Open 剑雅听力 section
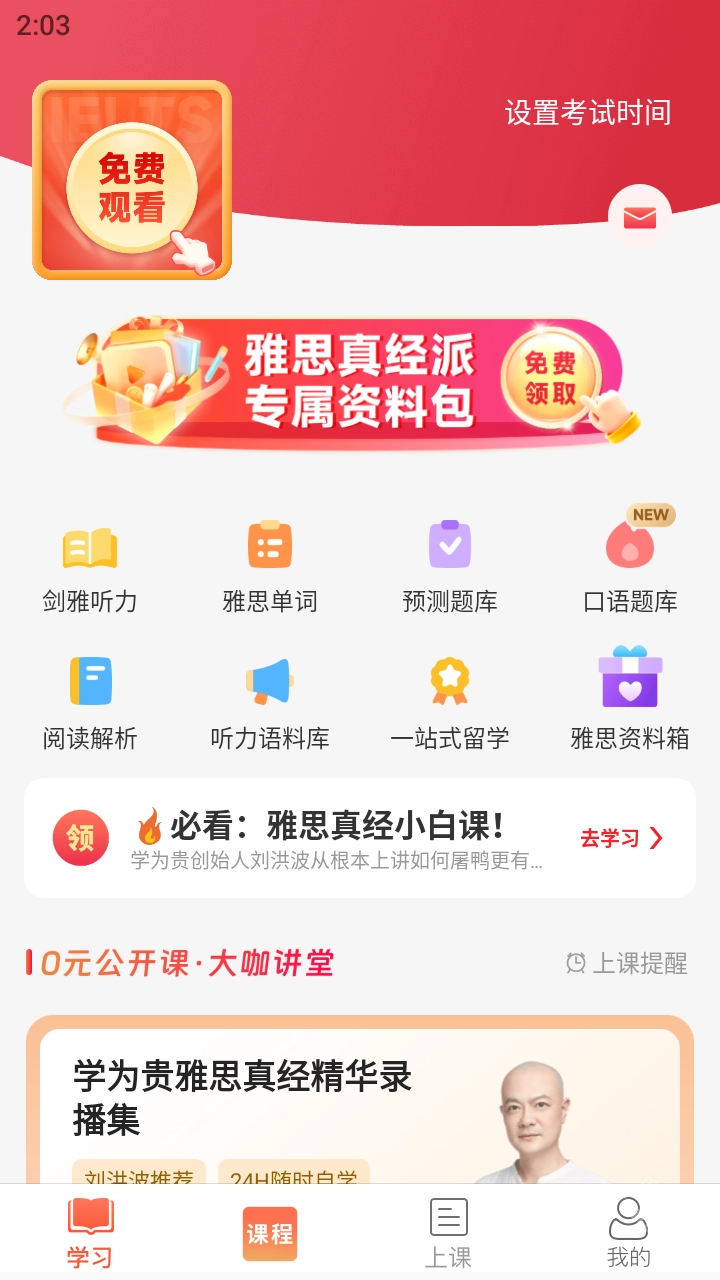Viewport: 720px width, 1280px height. 90,567
